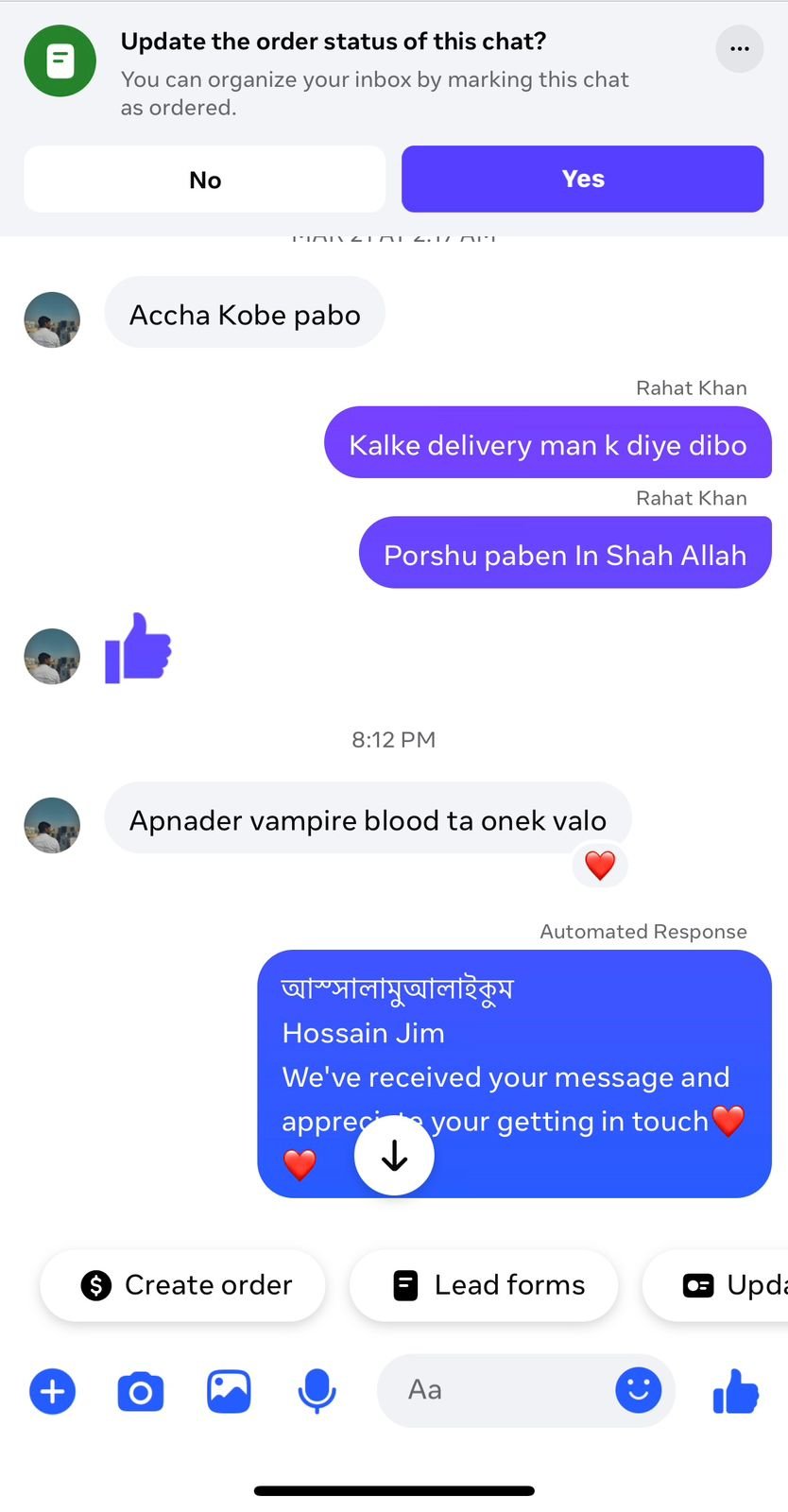Open the customer's profile picture beside Accha Kobe pabo
Viewport: 788px width, 1512px height.
pyautogui.click(x=52, y=319)
